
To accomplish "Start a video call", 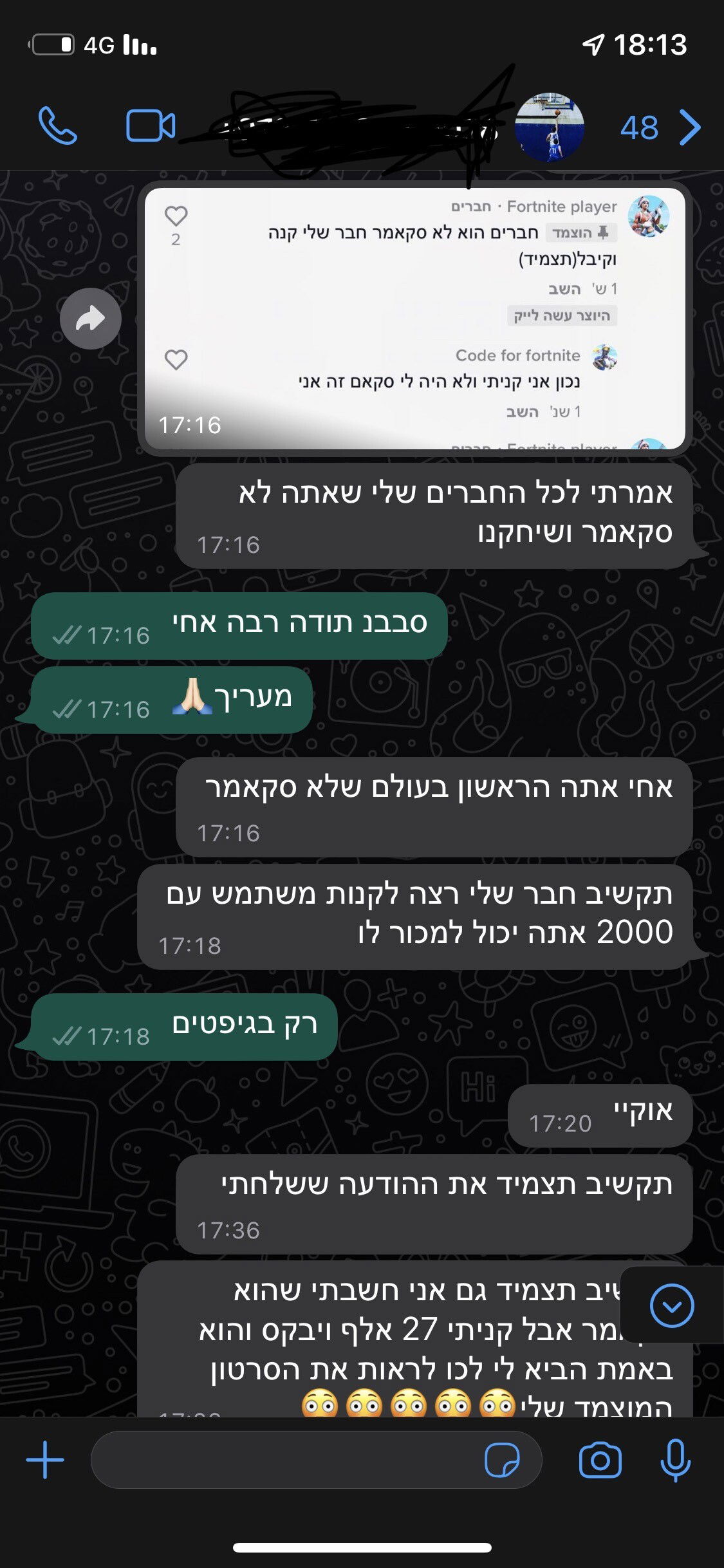I will click(151, 126).
